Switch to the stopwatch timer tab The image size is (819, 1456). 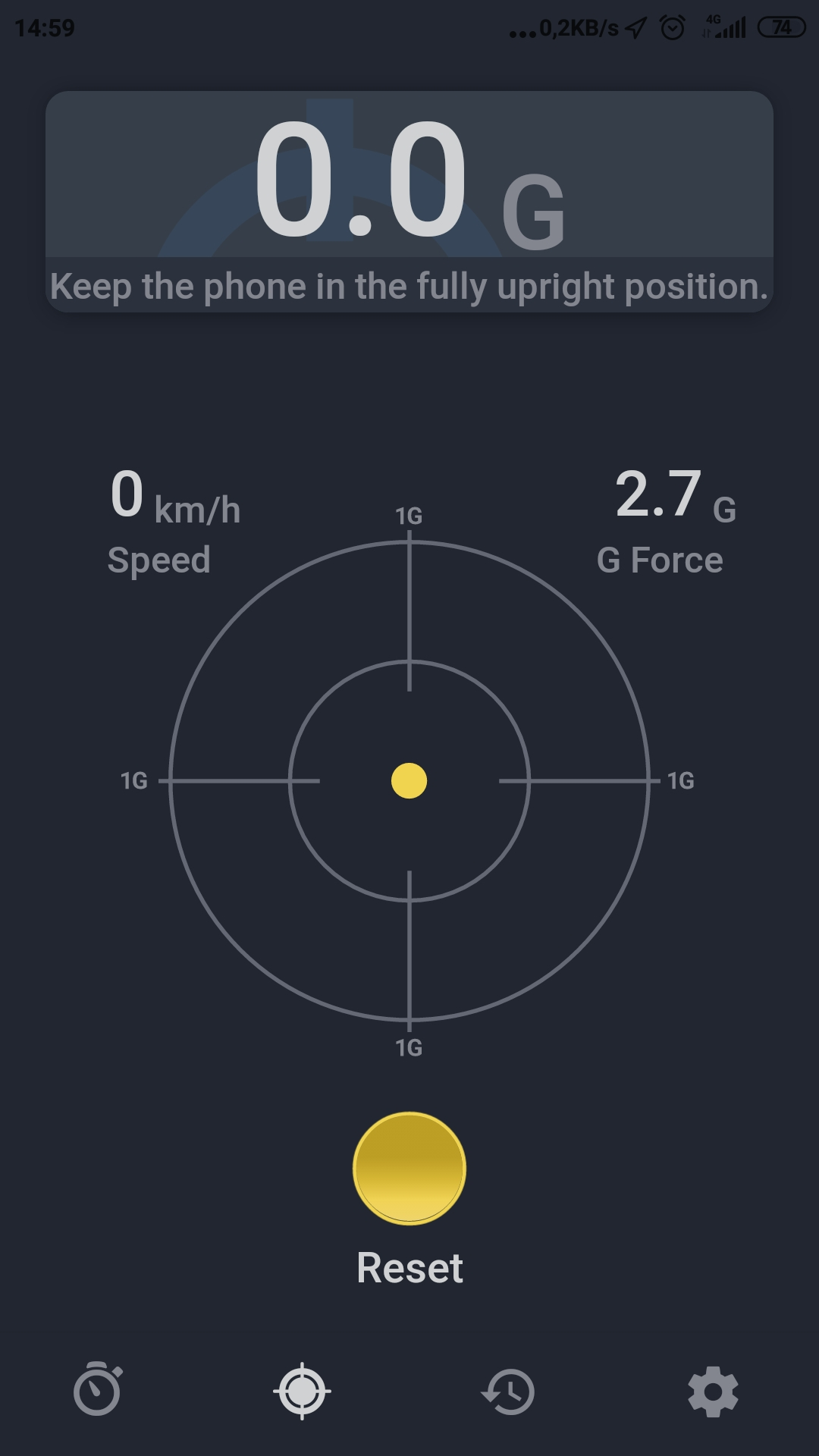(98, 1390)
